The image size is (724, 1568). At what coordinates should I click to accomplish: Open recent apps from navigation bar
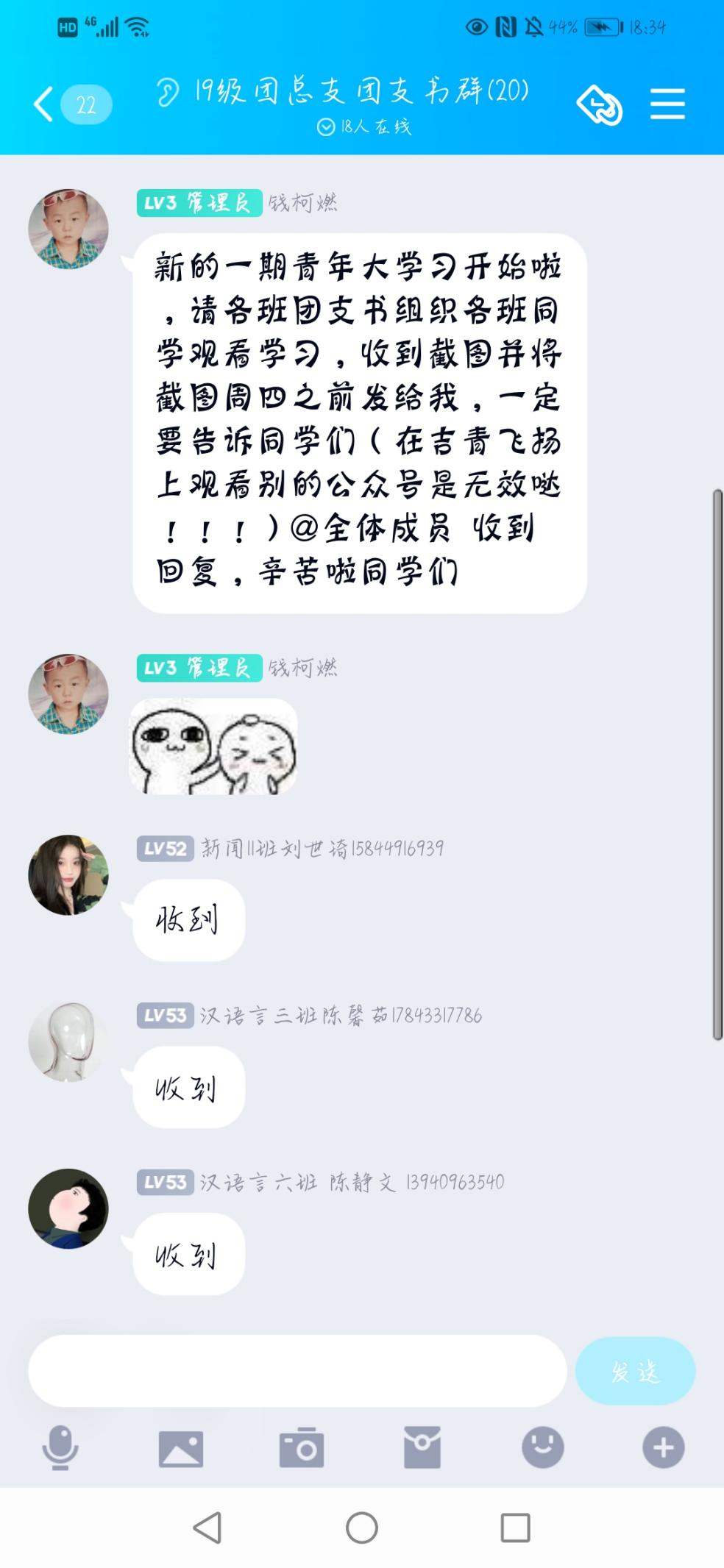coord(515,1528)
